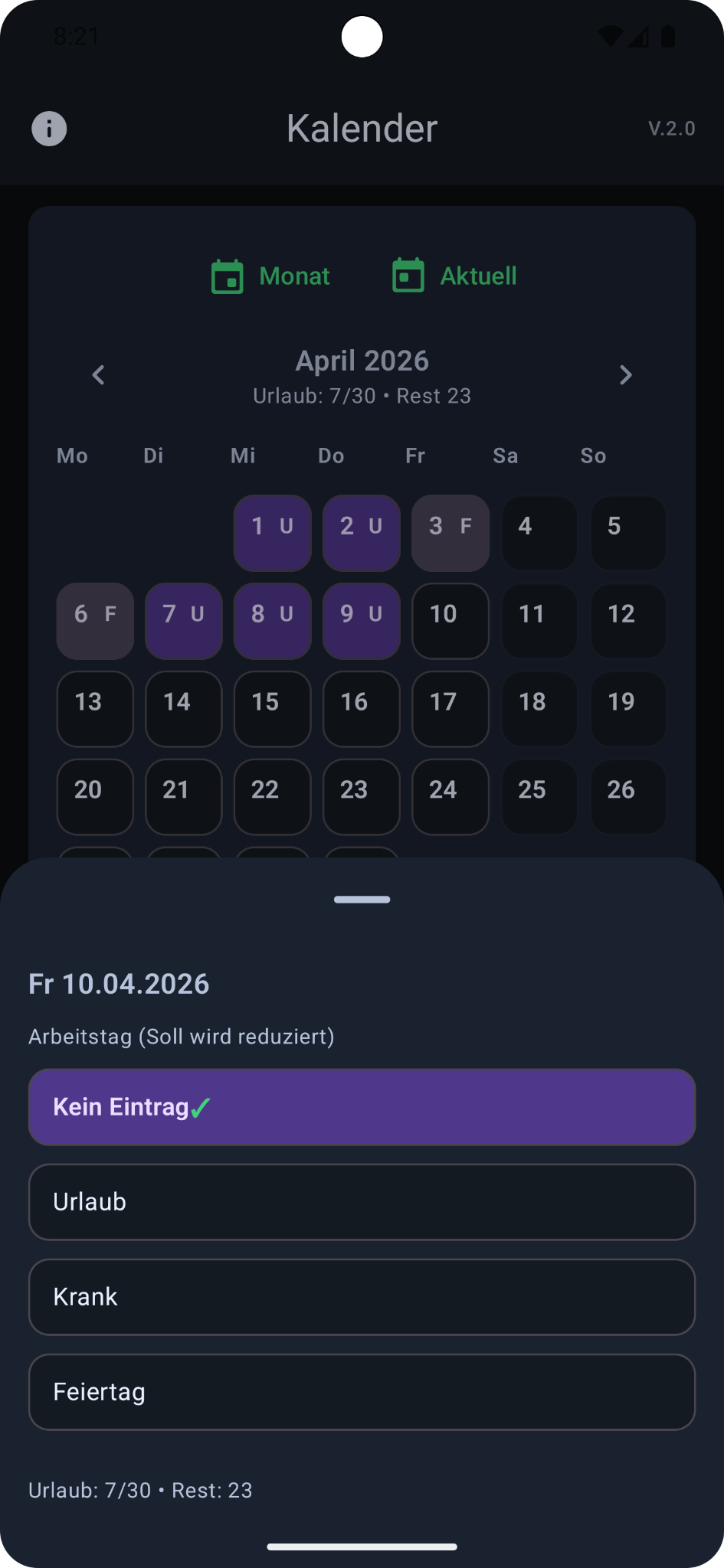
Task: Navigate to the next month
Action: tap(626, 374)
